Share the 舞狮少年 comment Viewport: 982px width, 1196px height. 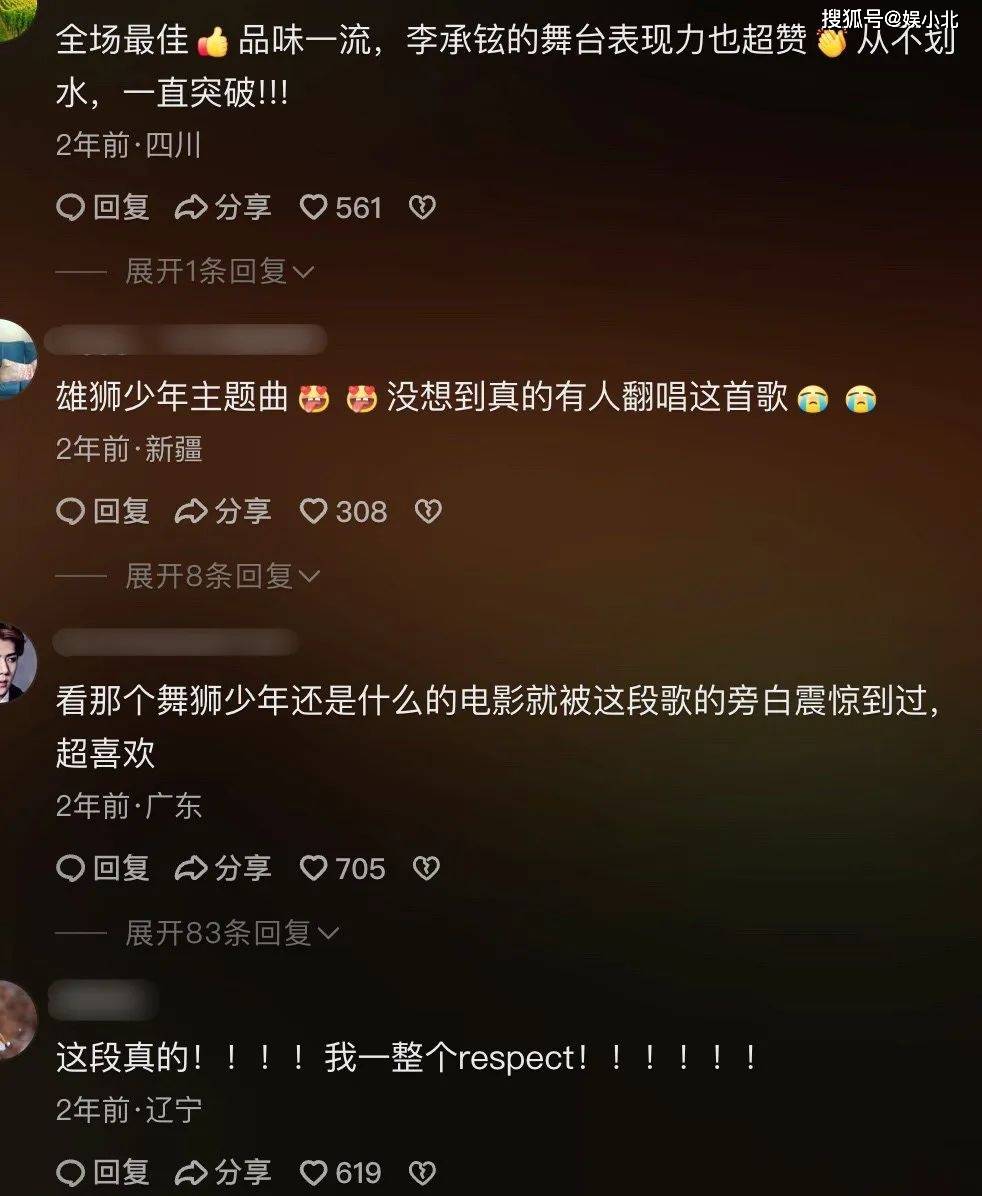(x=223, y=868)
